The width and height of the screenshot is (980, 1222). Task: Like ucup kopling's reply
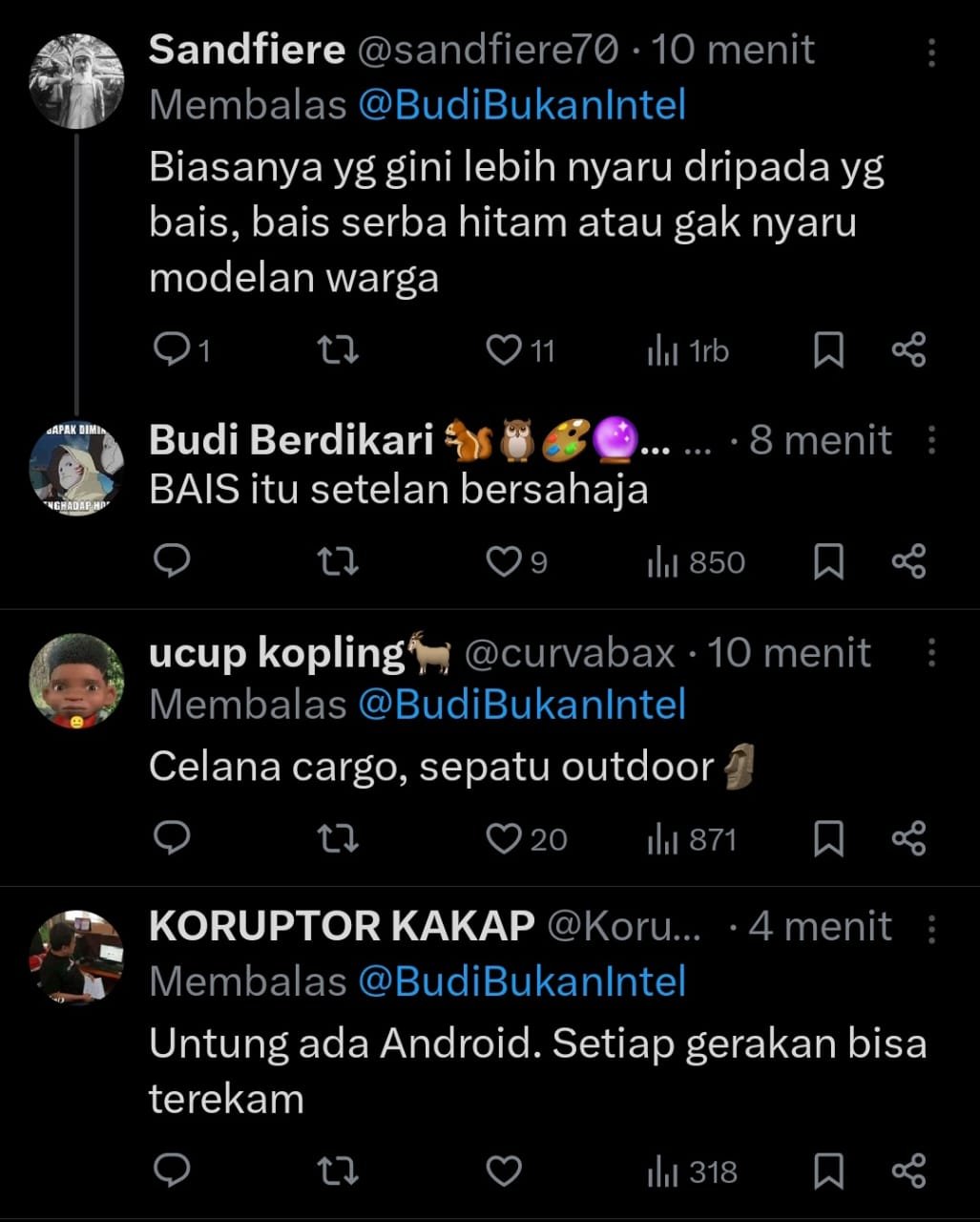point(504,839)
